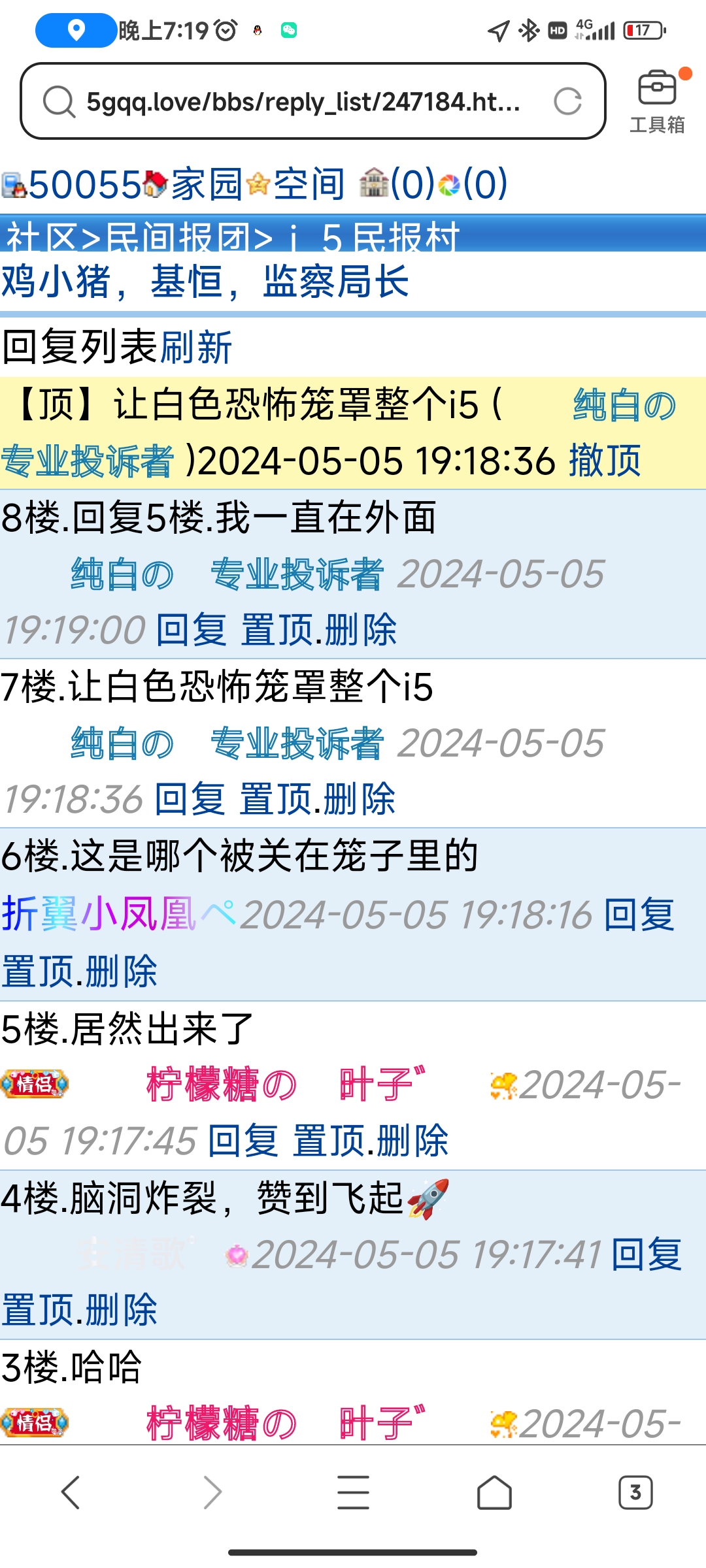Open user ID 50055 link

[84, 184]
